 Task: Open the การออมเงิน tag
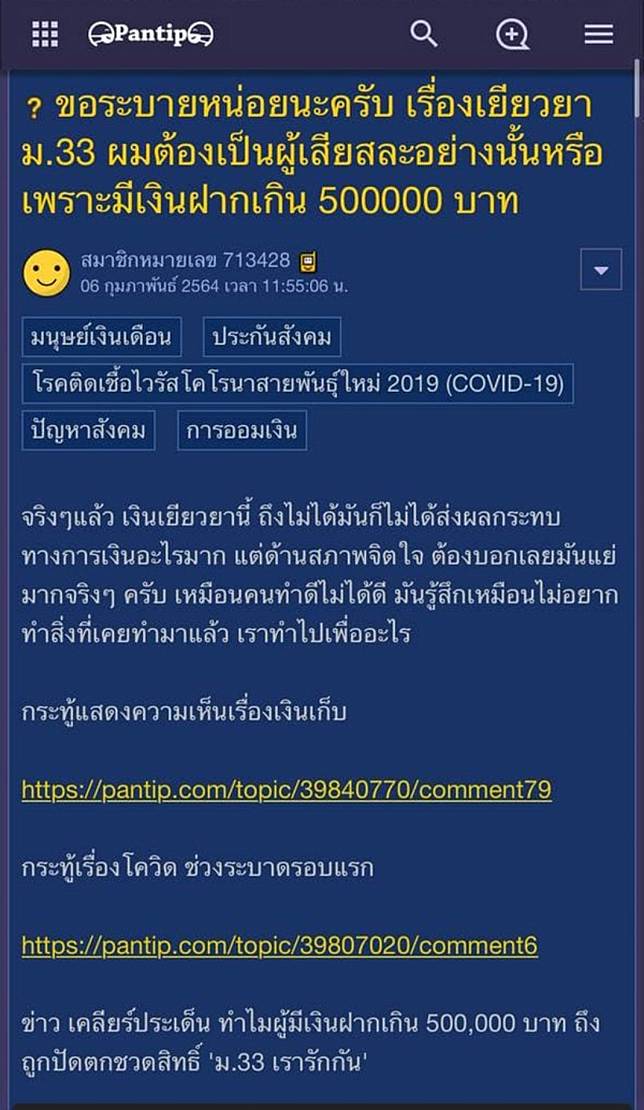pos(243,431)
